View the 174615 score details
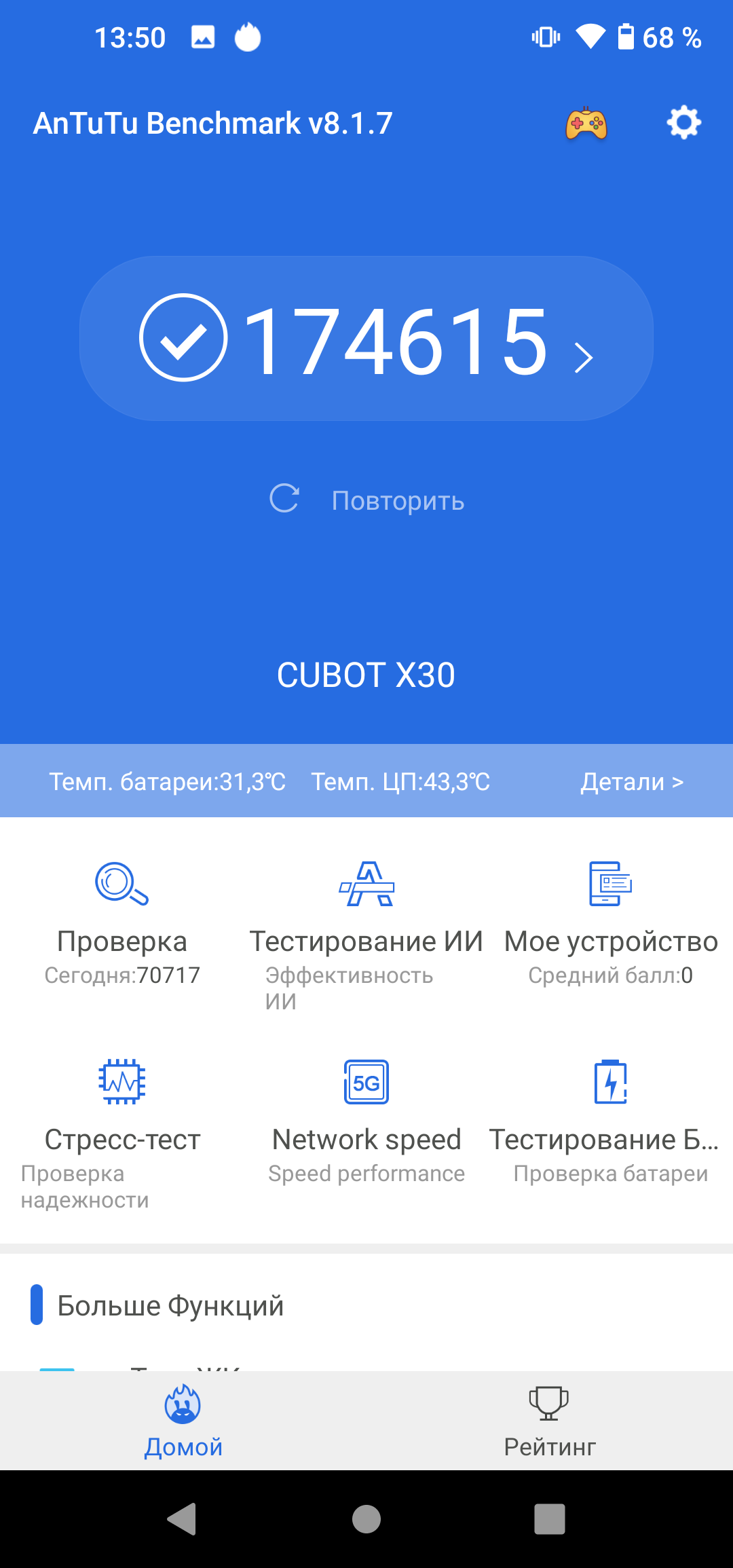The width and height of the screenshot is (733, 1568). [366, 339]
